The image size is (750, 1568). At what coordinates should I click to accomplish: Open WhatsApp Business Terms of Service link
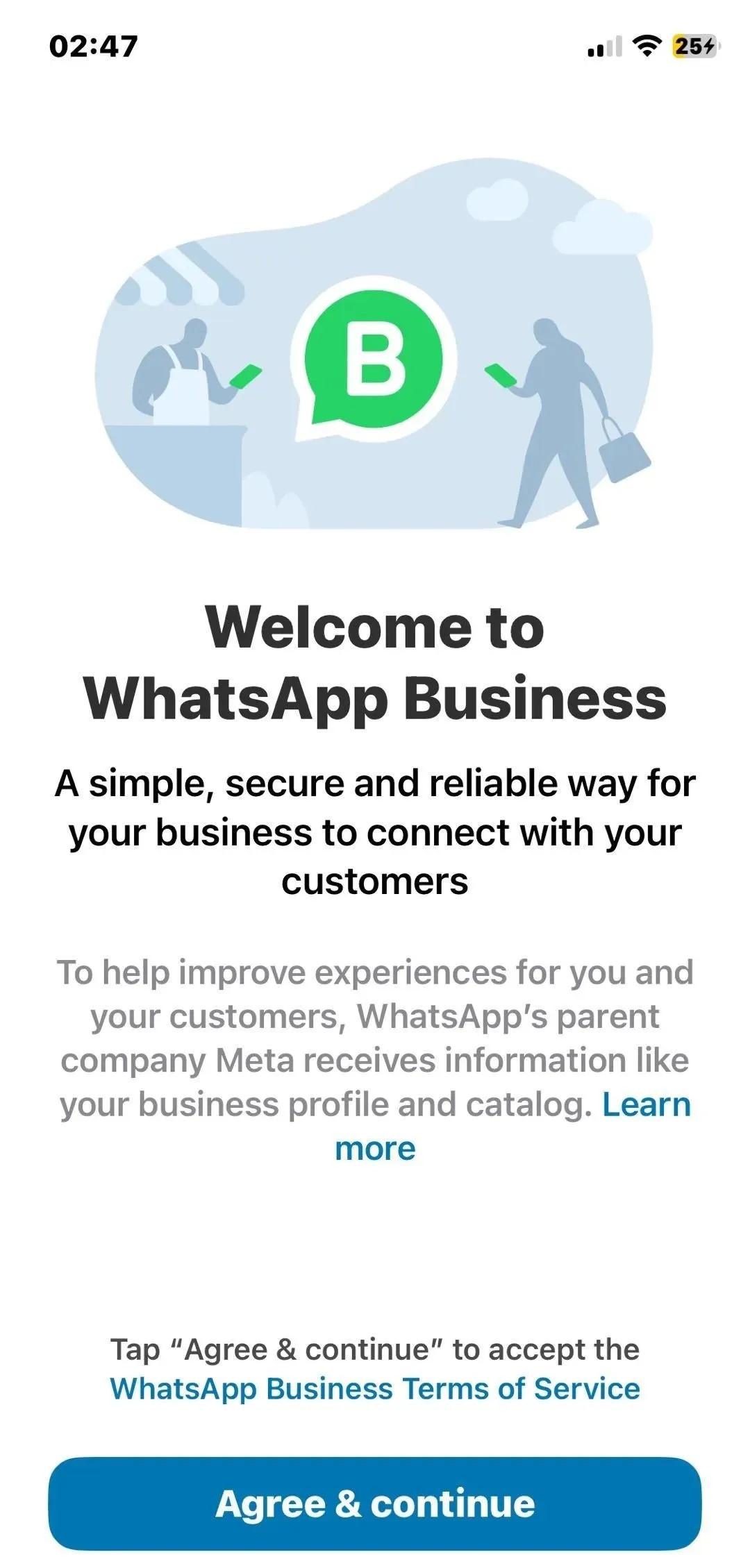pos(375,1389)
